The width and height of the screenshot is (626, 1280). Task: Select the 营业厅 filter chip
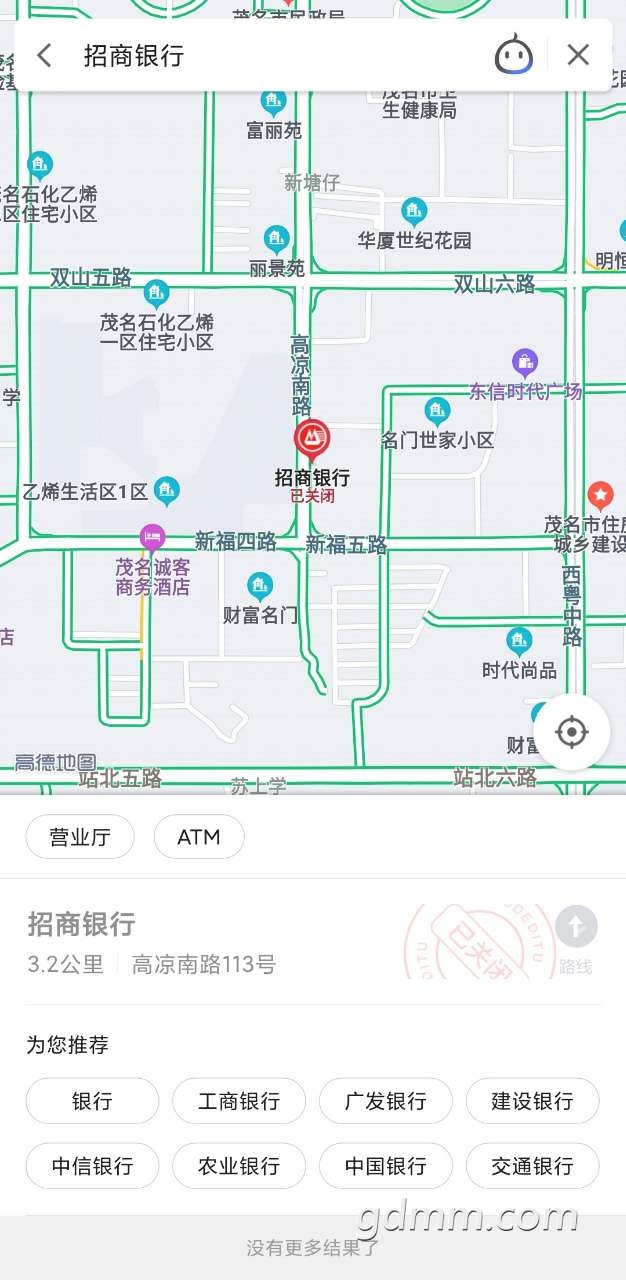tap(80, 837)
